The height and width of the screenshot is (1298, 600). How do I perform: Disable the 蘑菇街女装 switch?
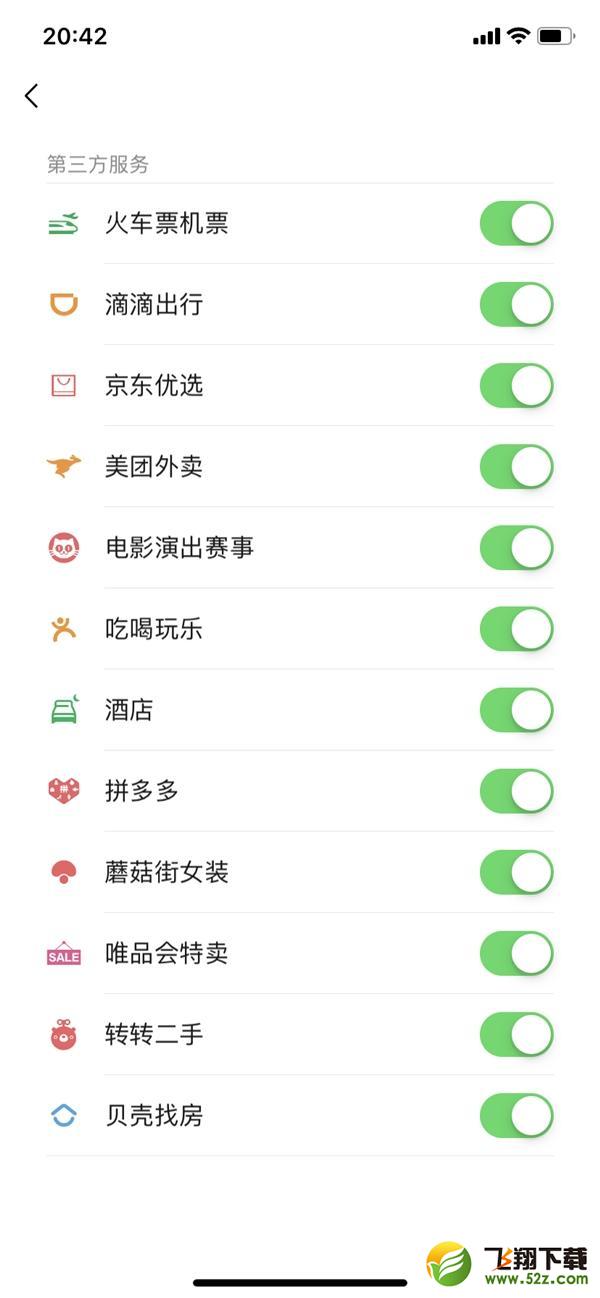(516, 872)
